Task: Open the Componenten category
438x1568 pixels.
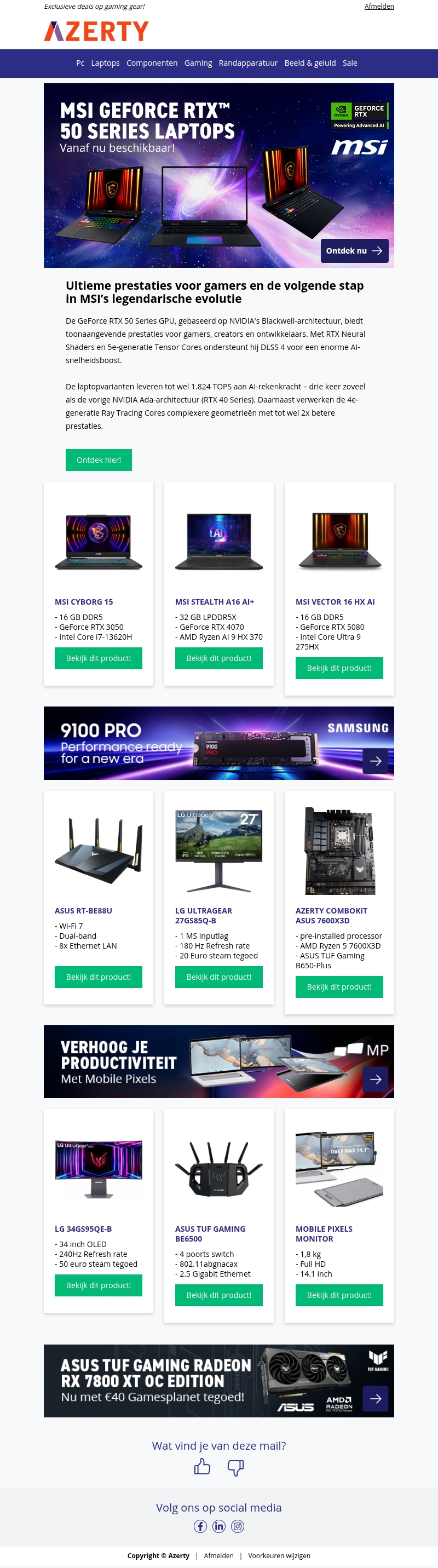Action: click(x=152, y=64)
